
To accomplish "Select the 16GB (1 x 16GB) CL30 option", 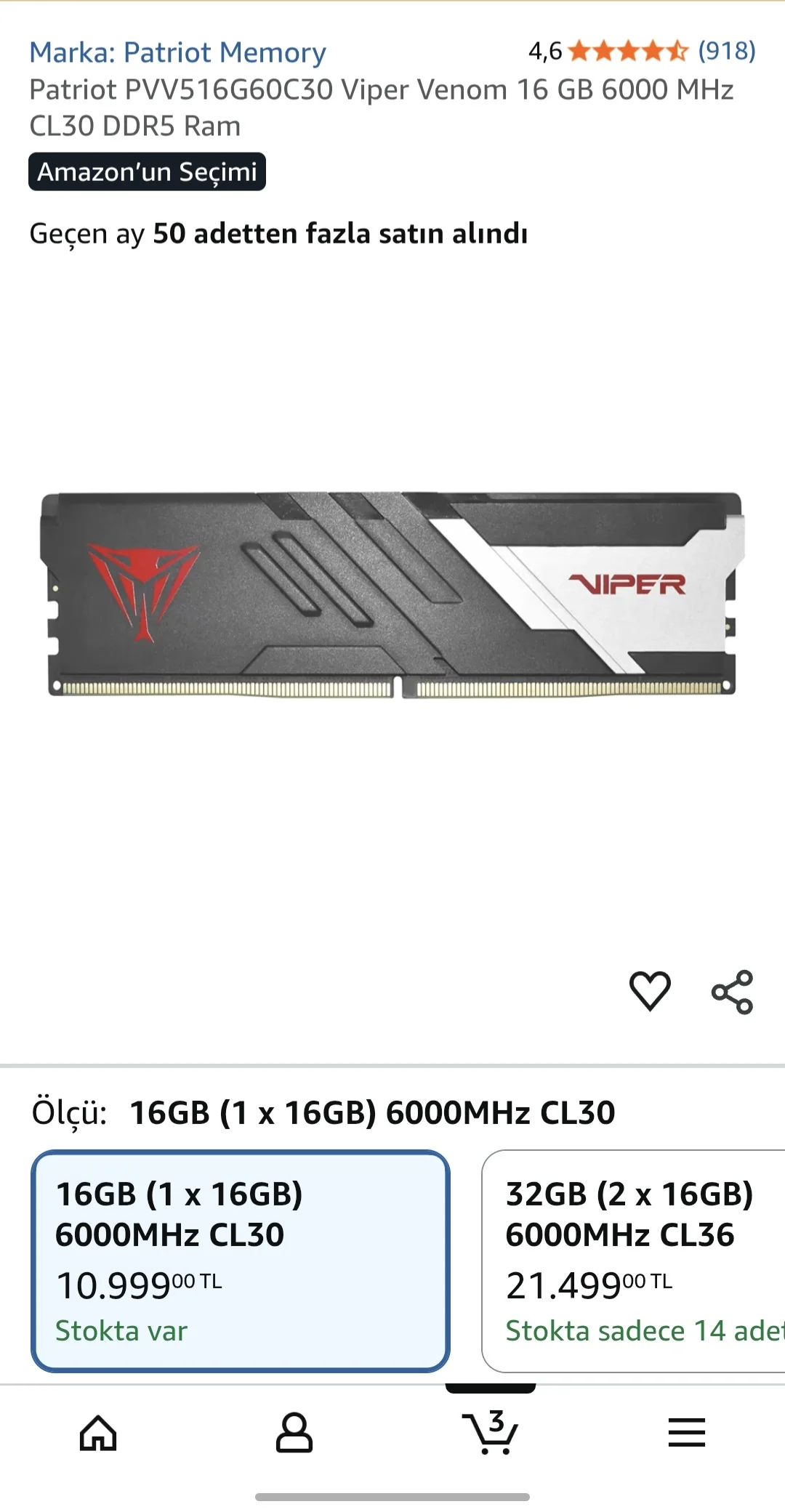I will (x=240, y=1260).
